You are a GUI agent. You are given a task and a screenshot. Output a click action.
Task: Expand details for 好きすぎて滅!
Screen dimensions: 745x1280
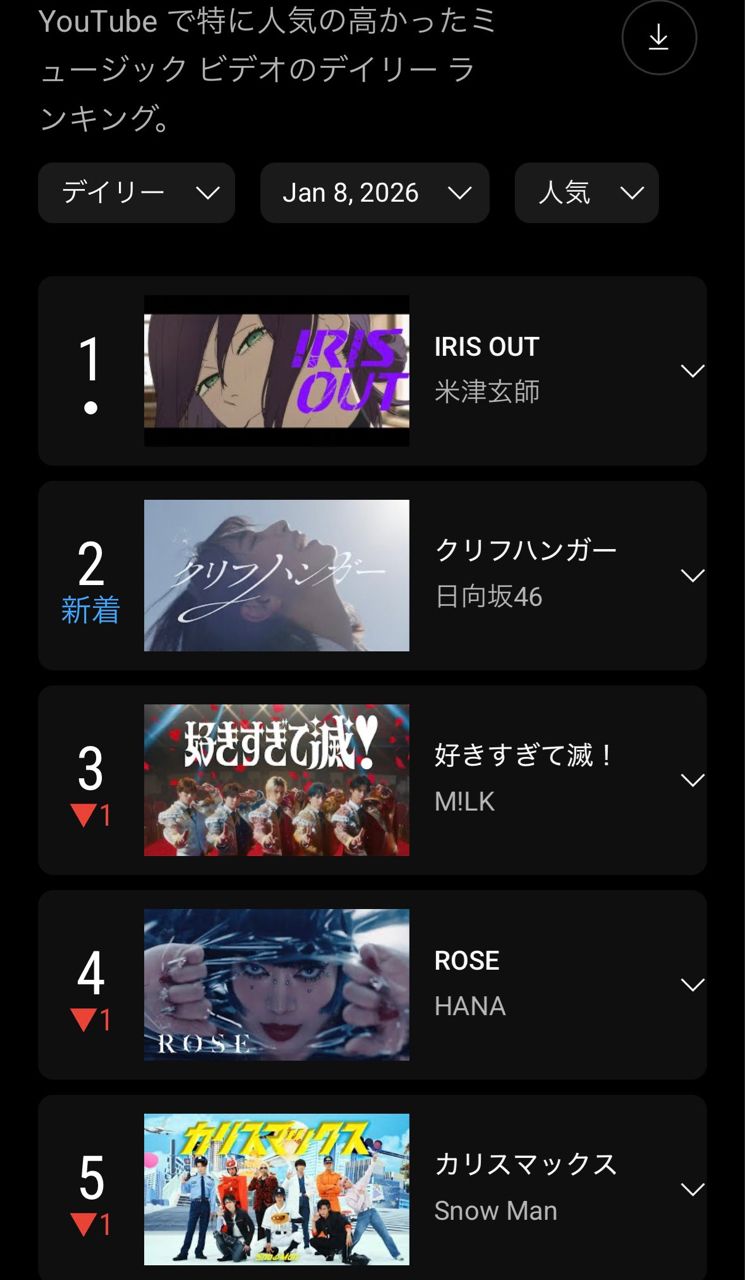pos(692,780)
